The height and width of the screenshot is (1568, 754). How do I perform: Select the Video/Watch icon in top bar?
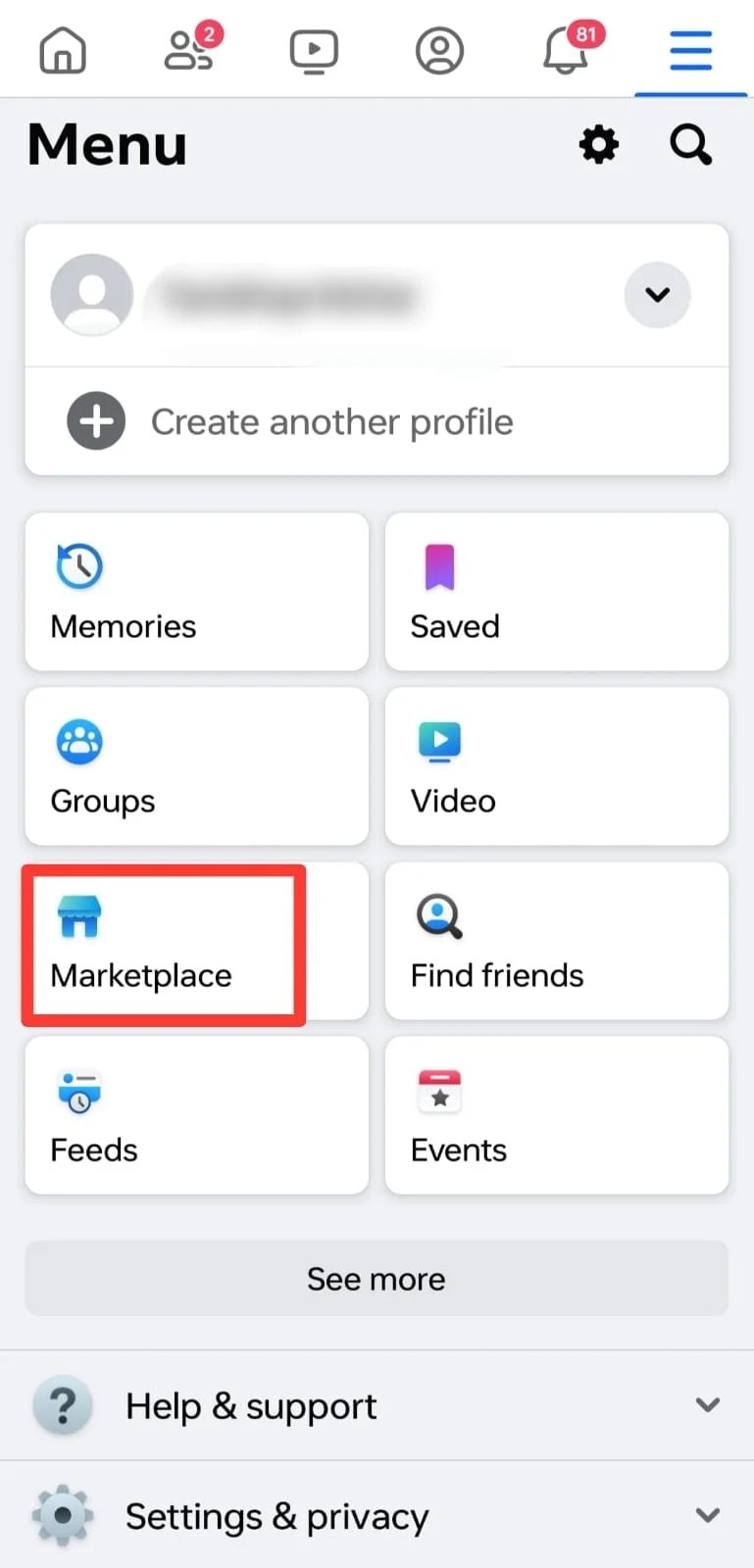[x=314, y=50]
